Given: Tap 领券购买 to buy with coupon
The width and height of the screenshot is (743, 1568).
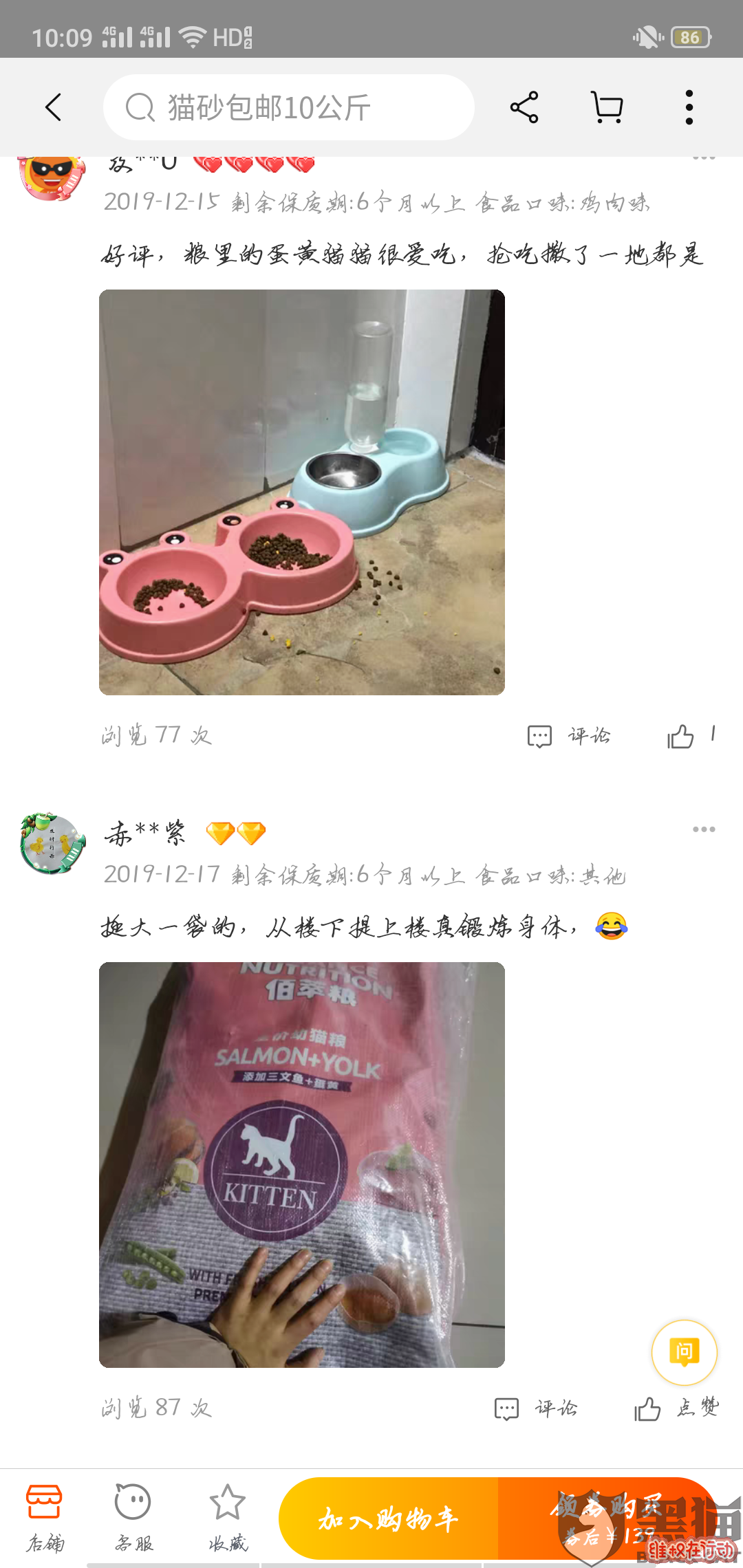Looking at the screenshot, I should coord(605,1518).
